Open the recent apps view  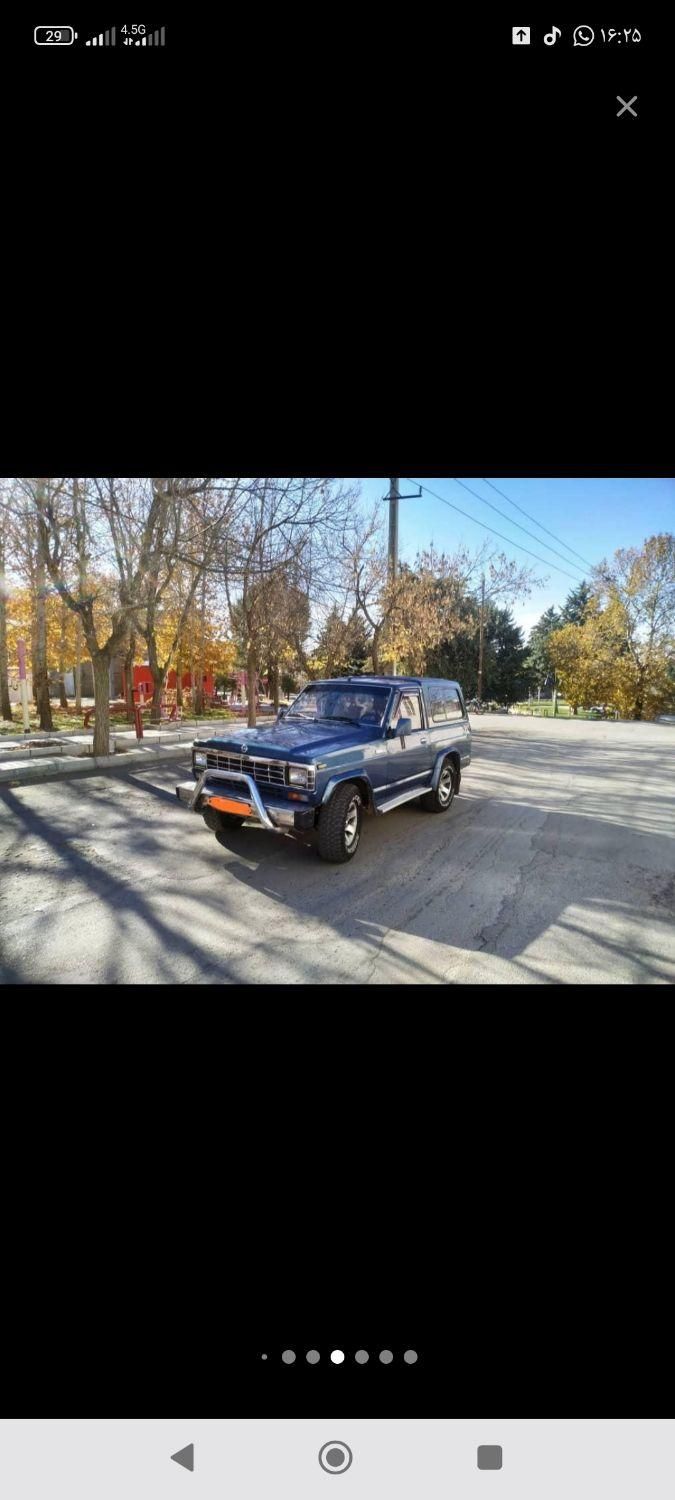point(489,1457)
